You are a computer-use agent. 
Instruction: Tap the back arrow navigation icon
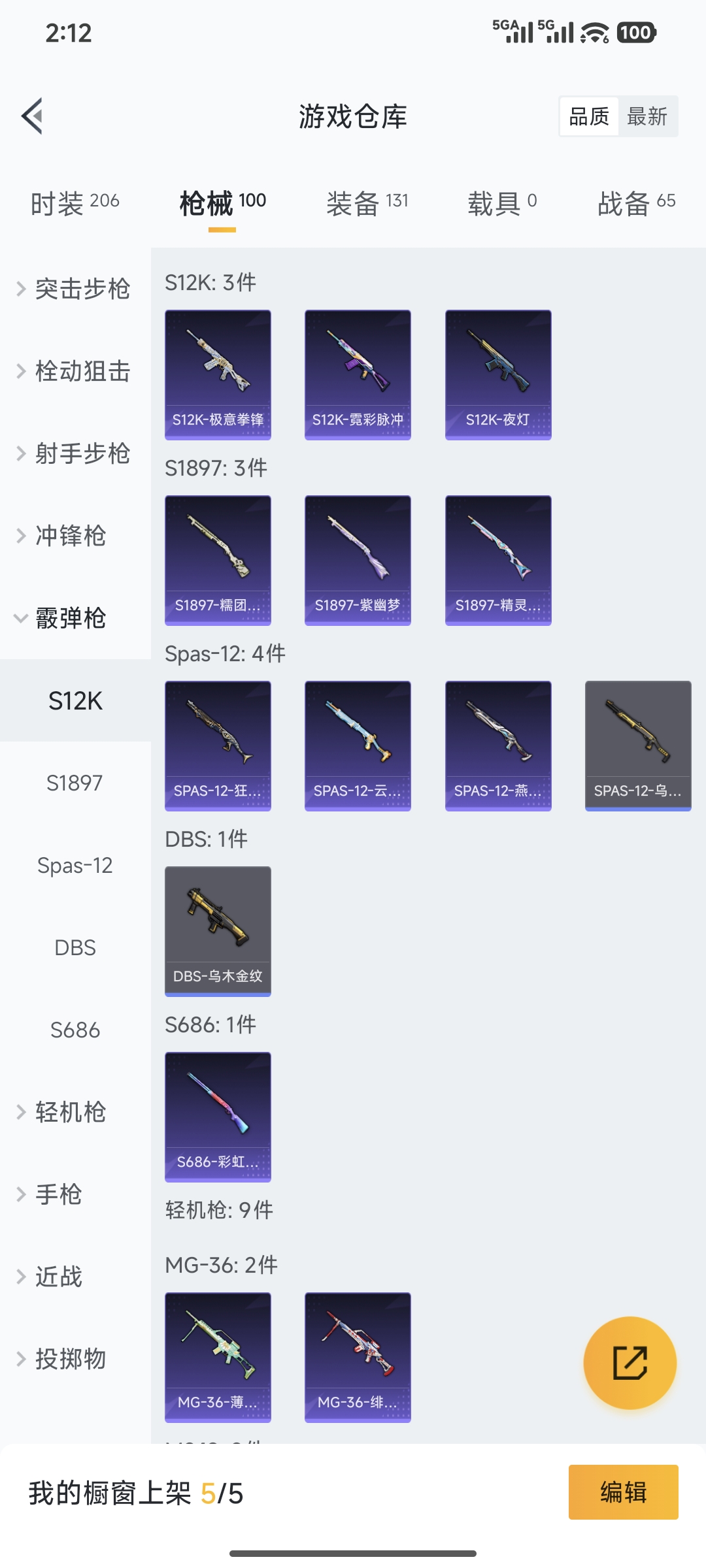pyautogui.click(x=31, y=116)
